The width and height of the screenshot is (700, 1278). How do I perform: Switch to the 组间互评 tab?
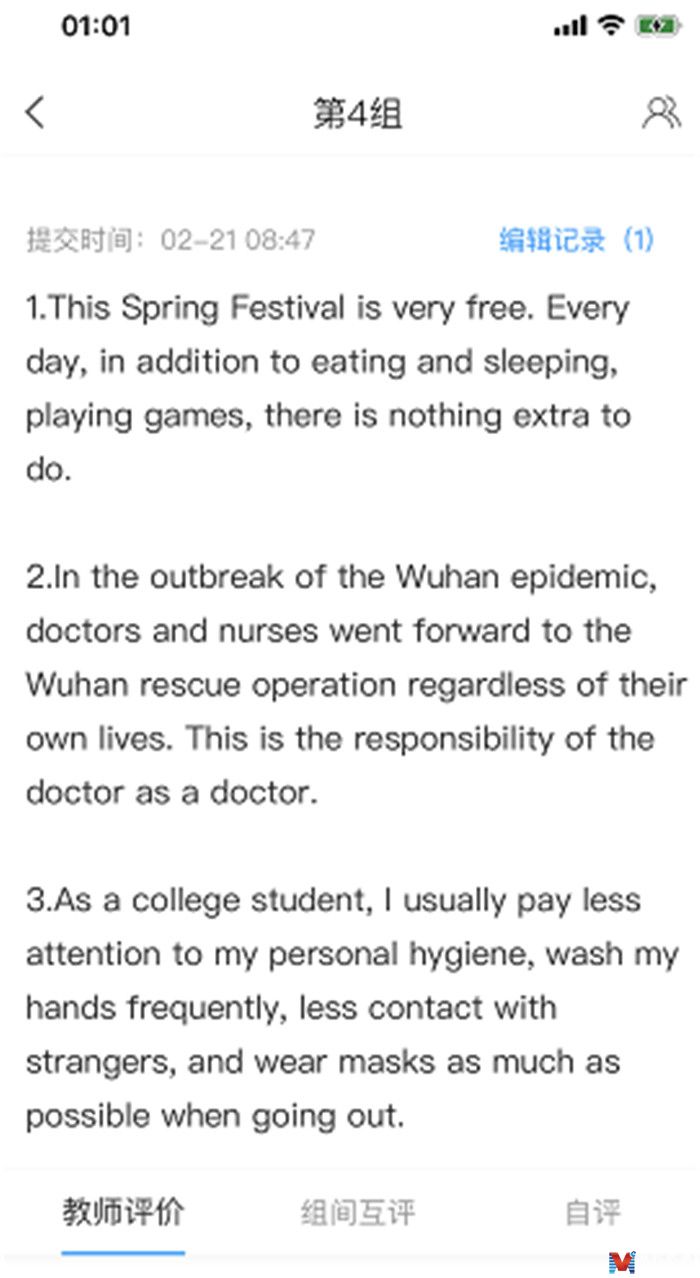point(357,1213)
